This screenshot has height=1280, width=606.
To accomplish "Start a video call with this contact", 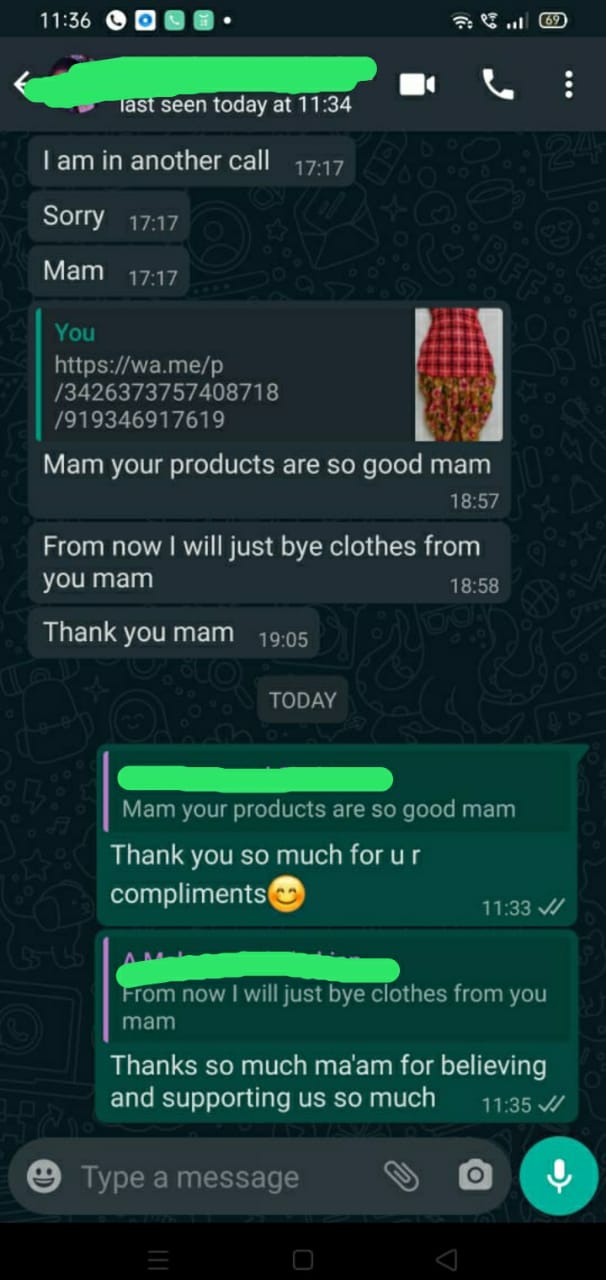I will 417,84.
